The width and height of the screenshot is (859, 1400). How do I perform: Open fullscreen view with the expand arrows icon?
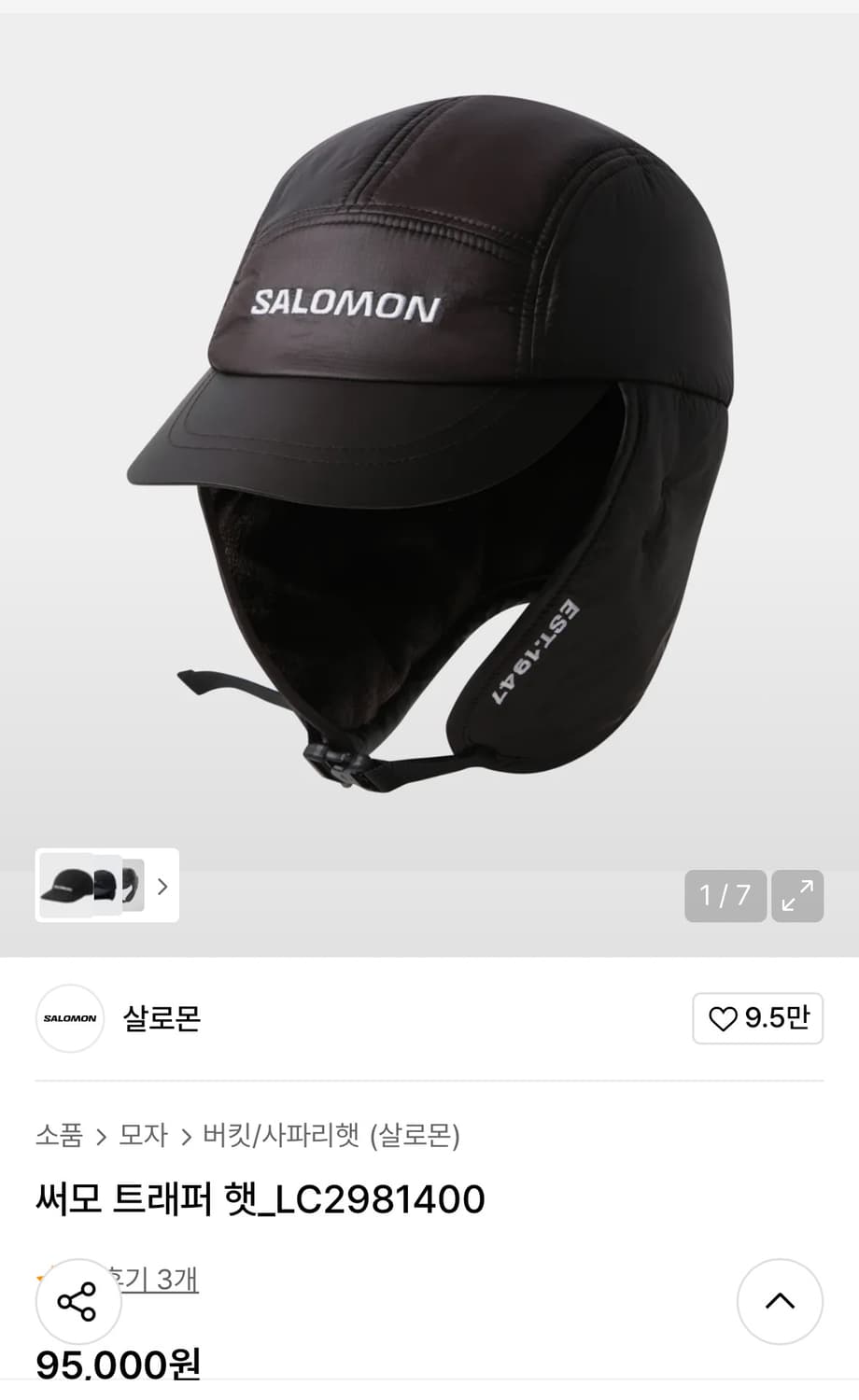[796, 896]
